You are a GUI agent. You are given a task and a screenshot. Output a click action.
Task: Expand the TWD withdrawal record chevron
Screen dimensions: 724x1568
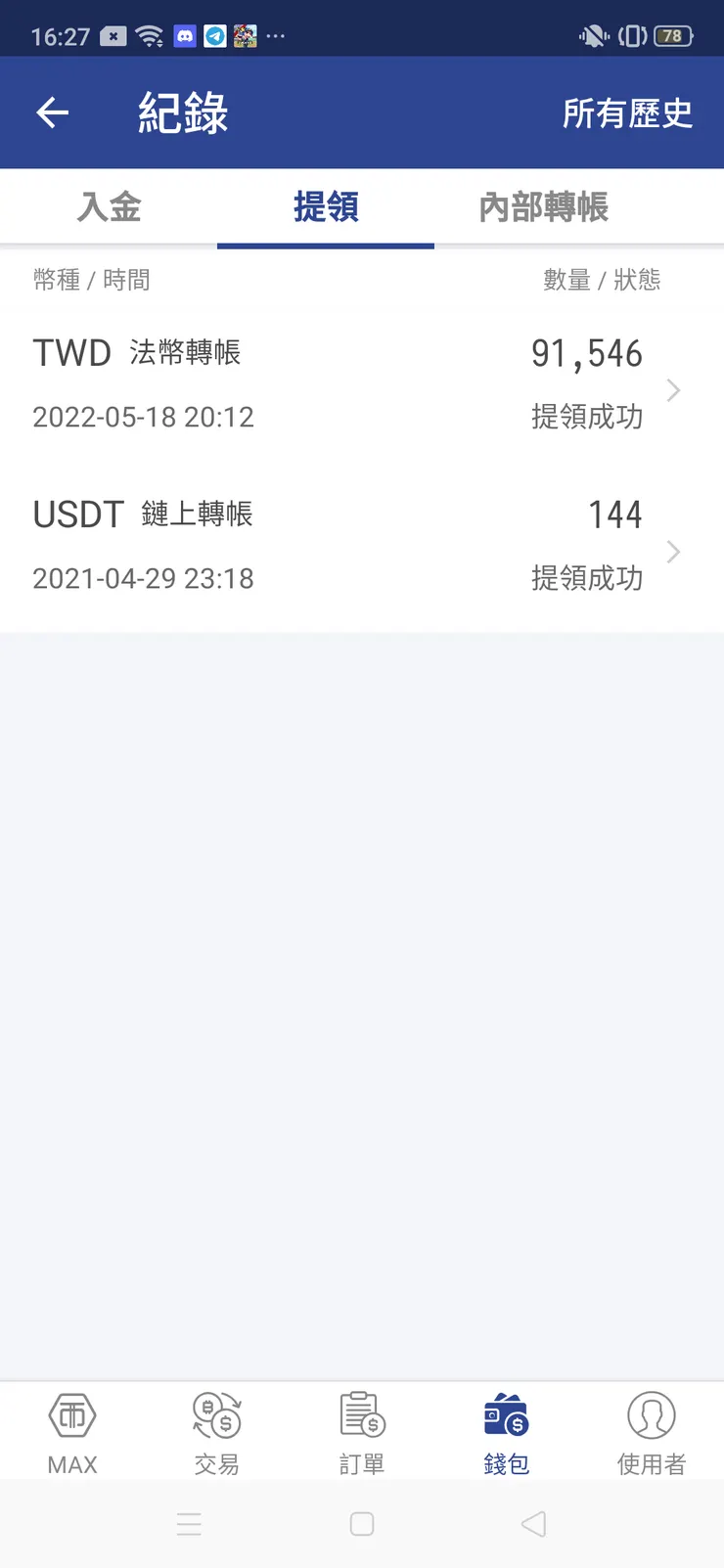(673, 390)
